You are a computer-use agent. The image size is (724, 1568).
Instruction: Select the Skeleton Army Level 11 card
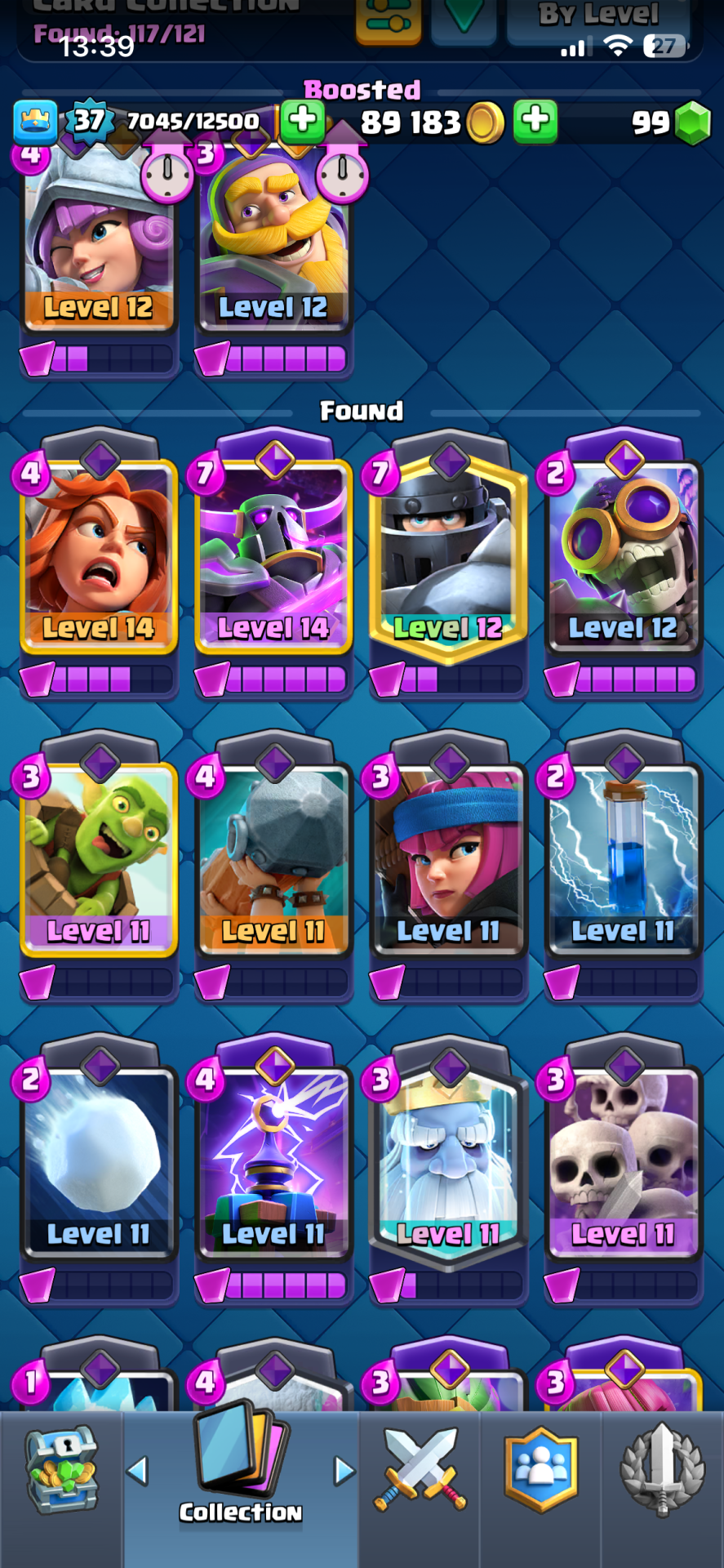(623, 1160)
